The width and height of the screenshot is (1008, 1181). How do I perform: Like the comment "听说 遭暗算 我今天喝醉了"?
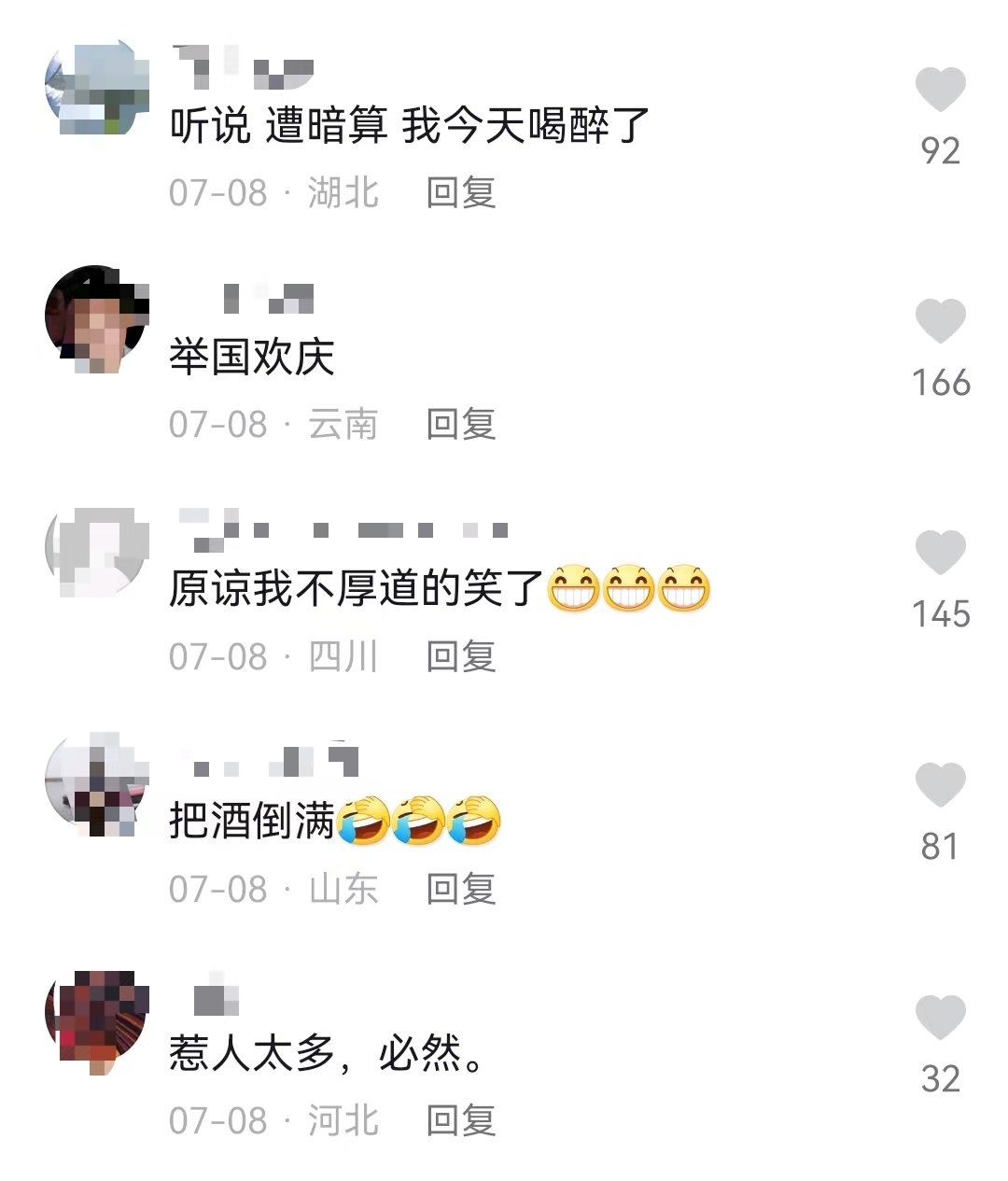coord(938,89)
